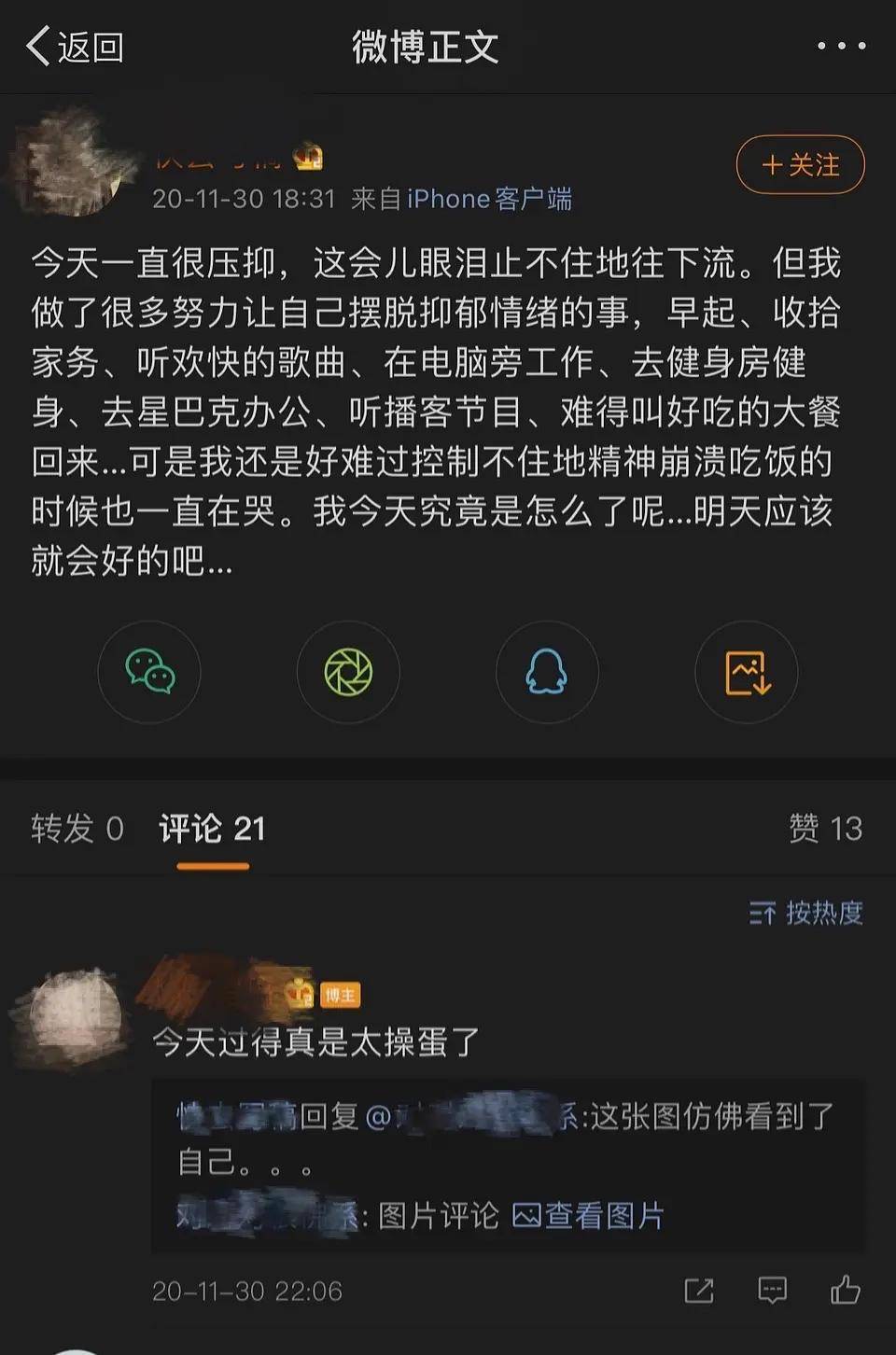
Task: Open the post author's avatar
Action: tap(67, 163)
